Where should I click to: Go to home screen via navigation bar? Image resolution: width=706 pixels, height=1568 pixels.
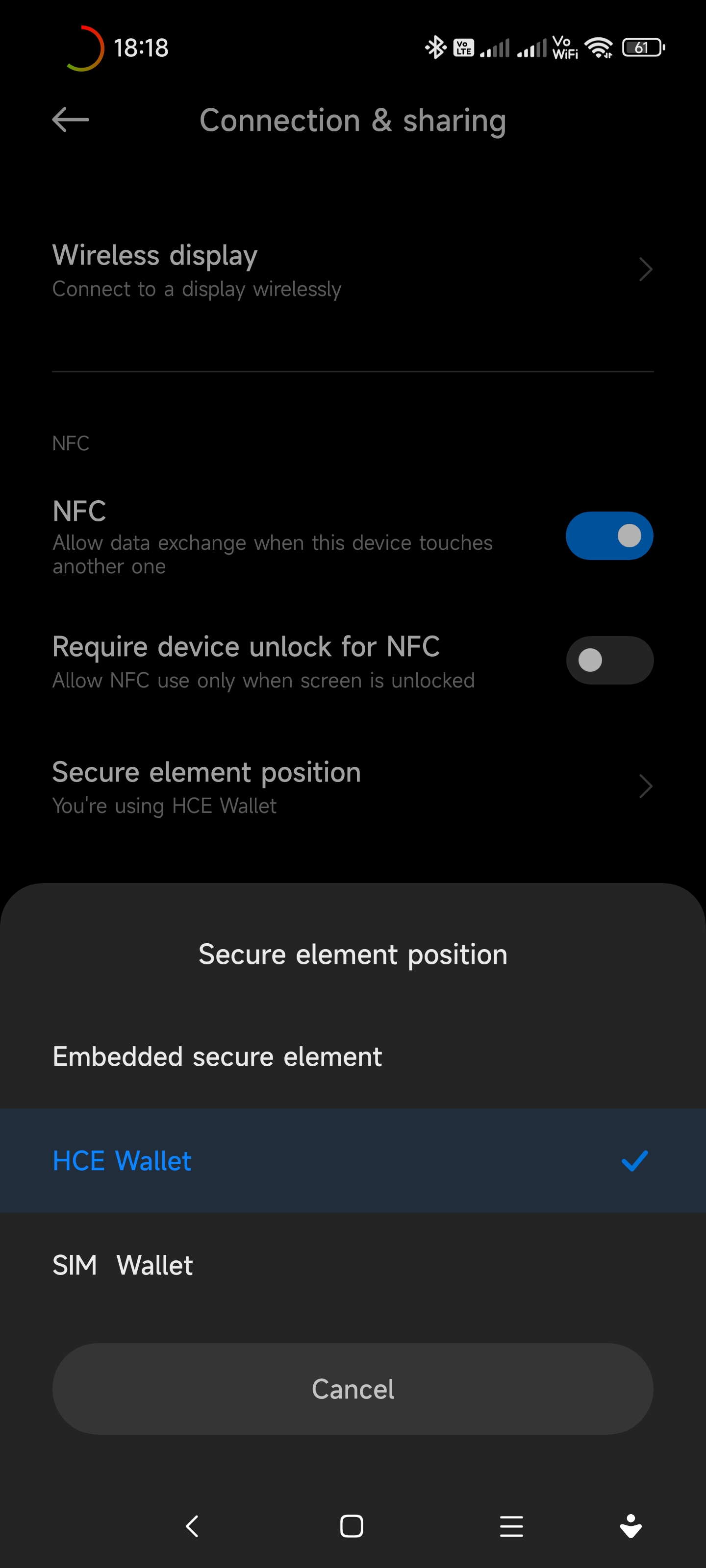(352, 1526)
